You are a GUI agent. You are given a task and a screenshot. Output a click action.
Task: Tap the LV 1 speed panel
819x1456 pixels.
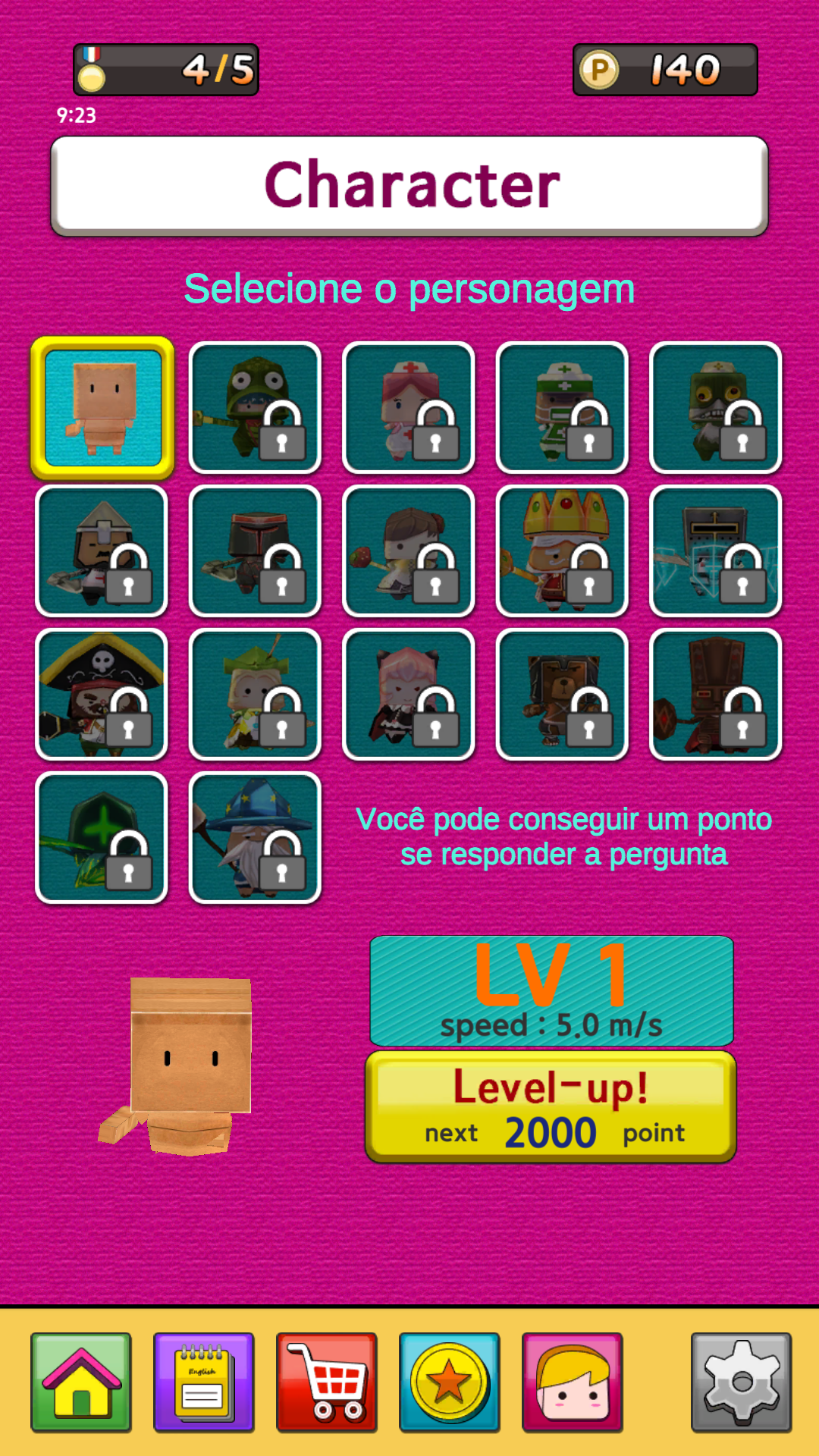[551, 990]
